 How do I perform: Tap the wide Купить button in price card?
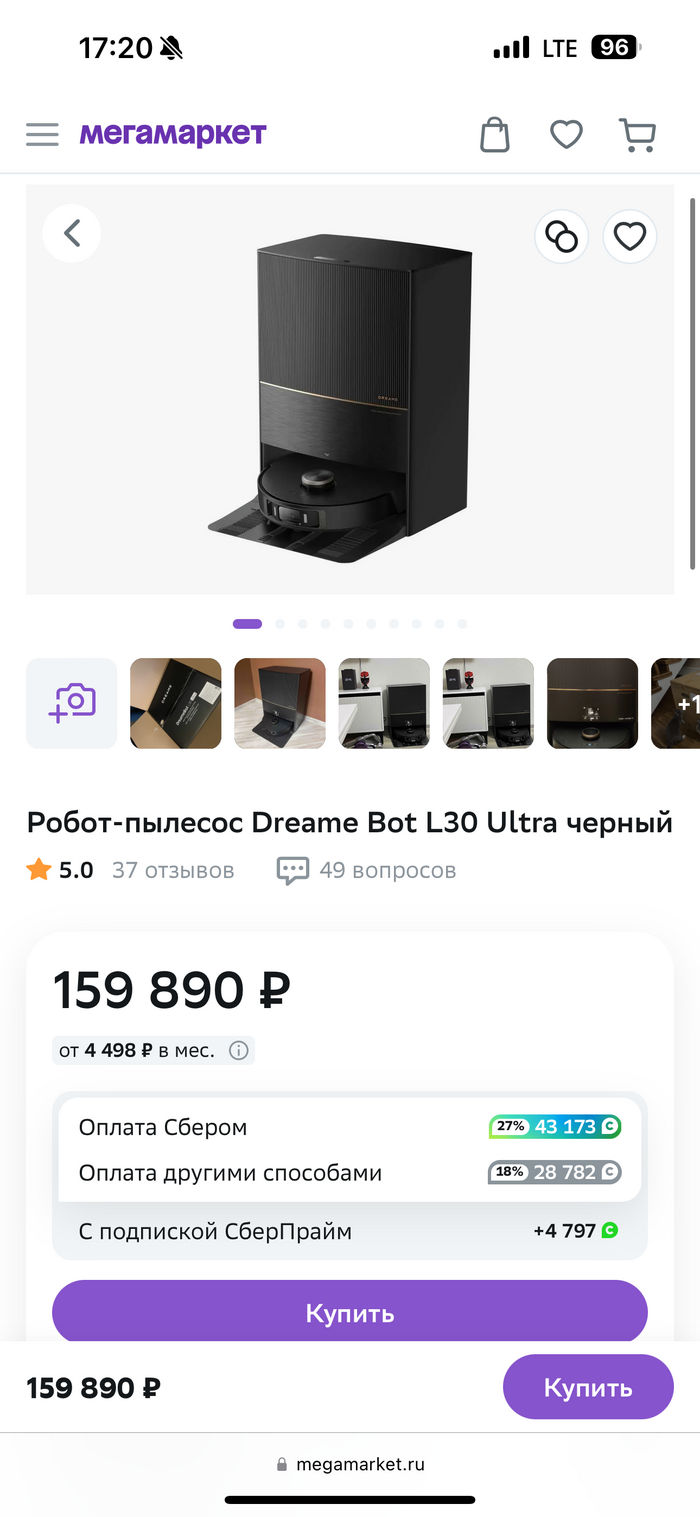(x=349, y=1312)
